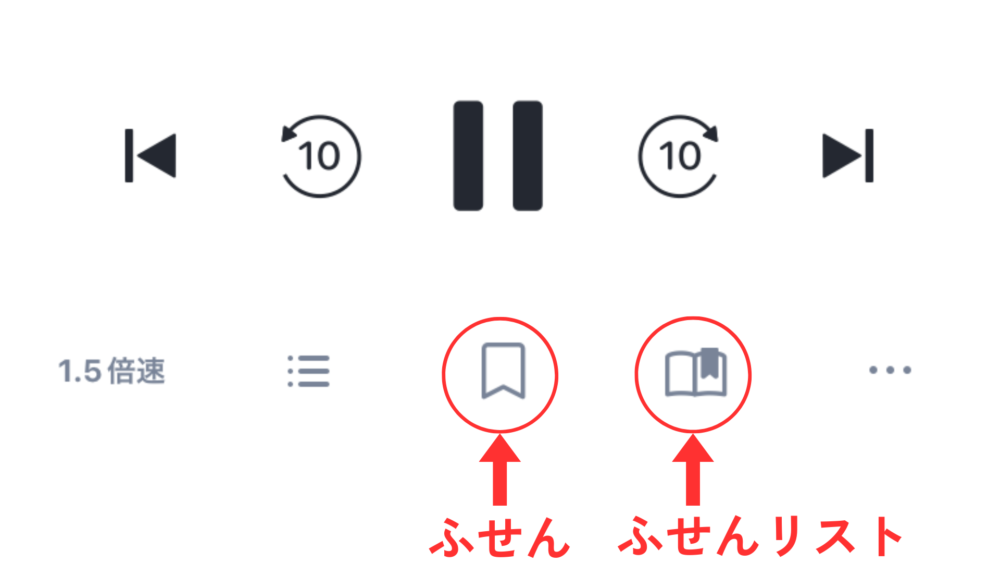
Task: Jump forward 10 seconds
Action: pos(679,155)
